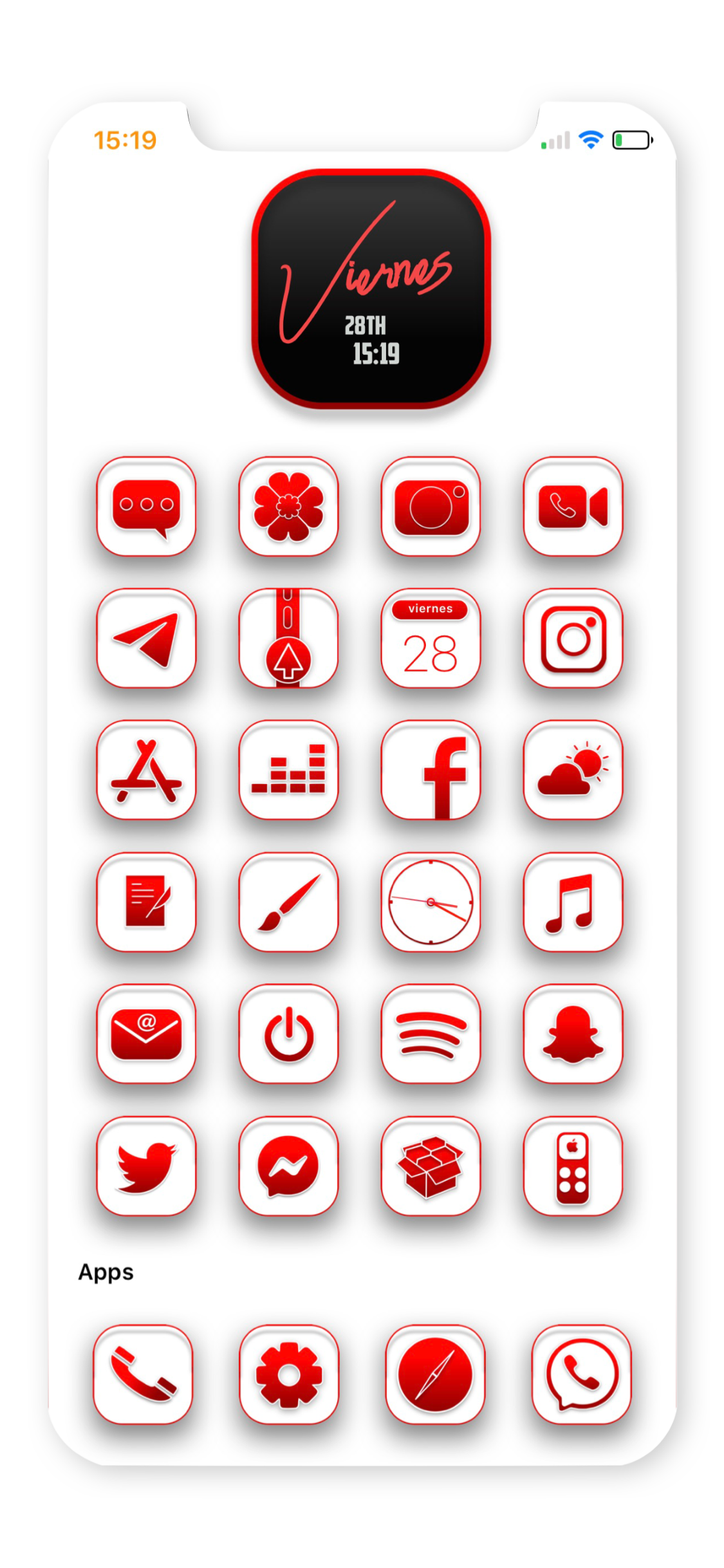Open the Phone app in the dock
The height and width of the screenshot is (1568, 724).
[143, 1374]
